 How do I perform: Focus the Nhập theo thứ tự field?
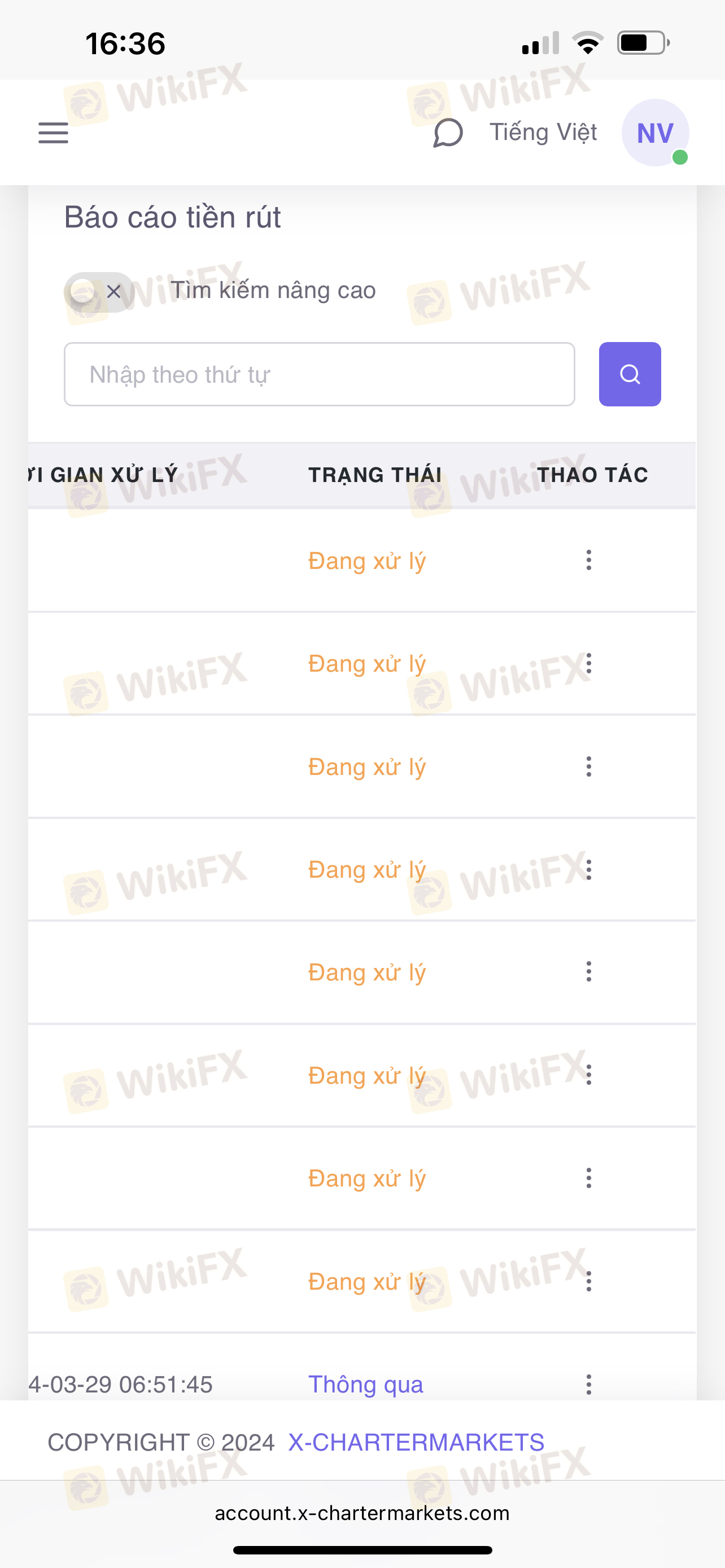click(319, 374)
